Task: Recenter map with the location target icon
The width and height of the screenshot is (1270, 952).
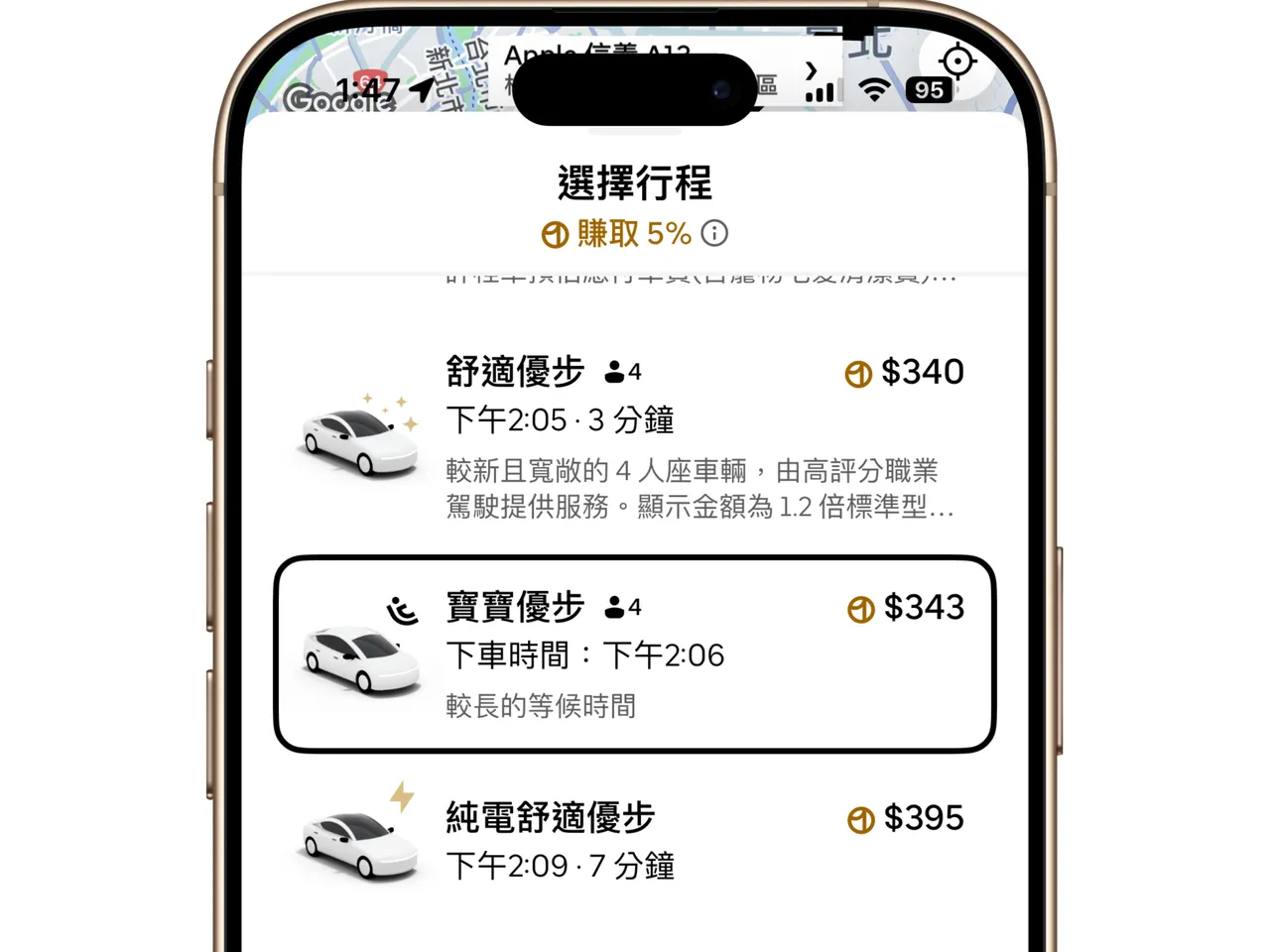Action: click(x=956, y=61)
